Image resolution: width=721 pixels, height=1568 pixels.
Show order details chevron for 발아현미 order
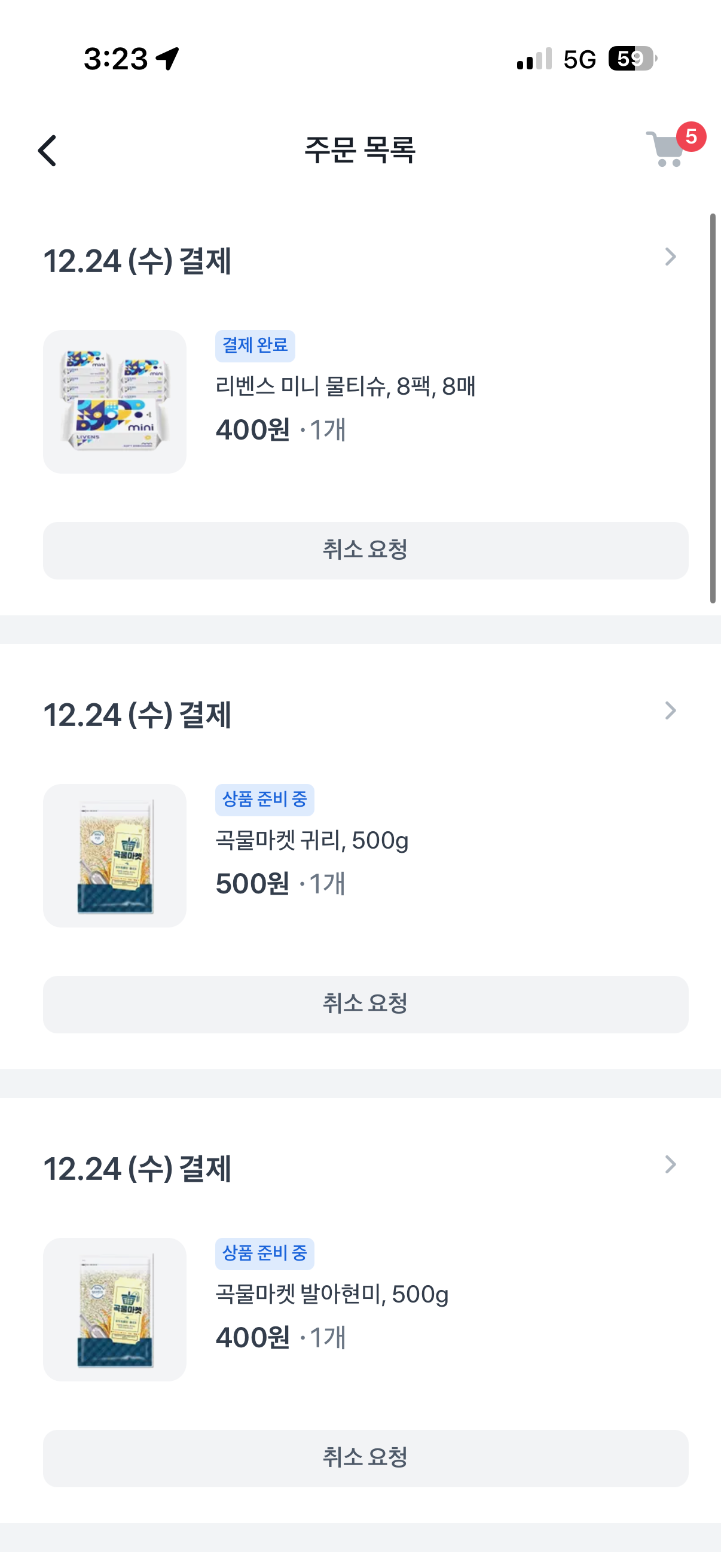[671, 1164]
